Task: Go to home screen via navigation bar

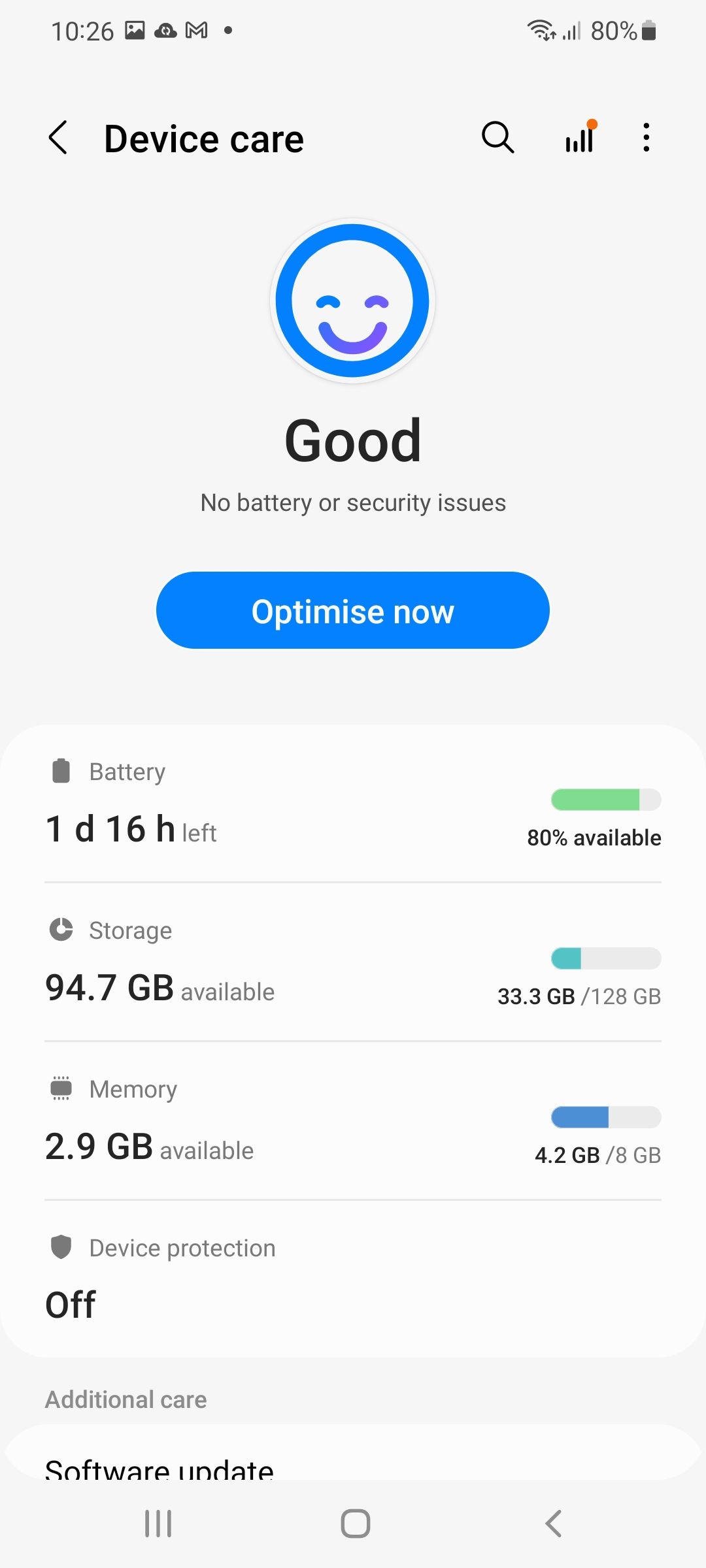Action: [x=355, y=1524]
